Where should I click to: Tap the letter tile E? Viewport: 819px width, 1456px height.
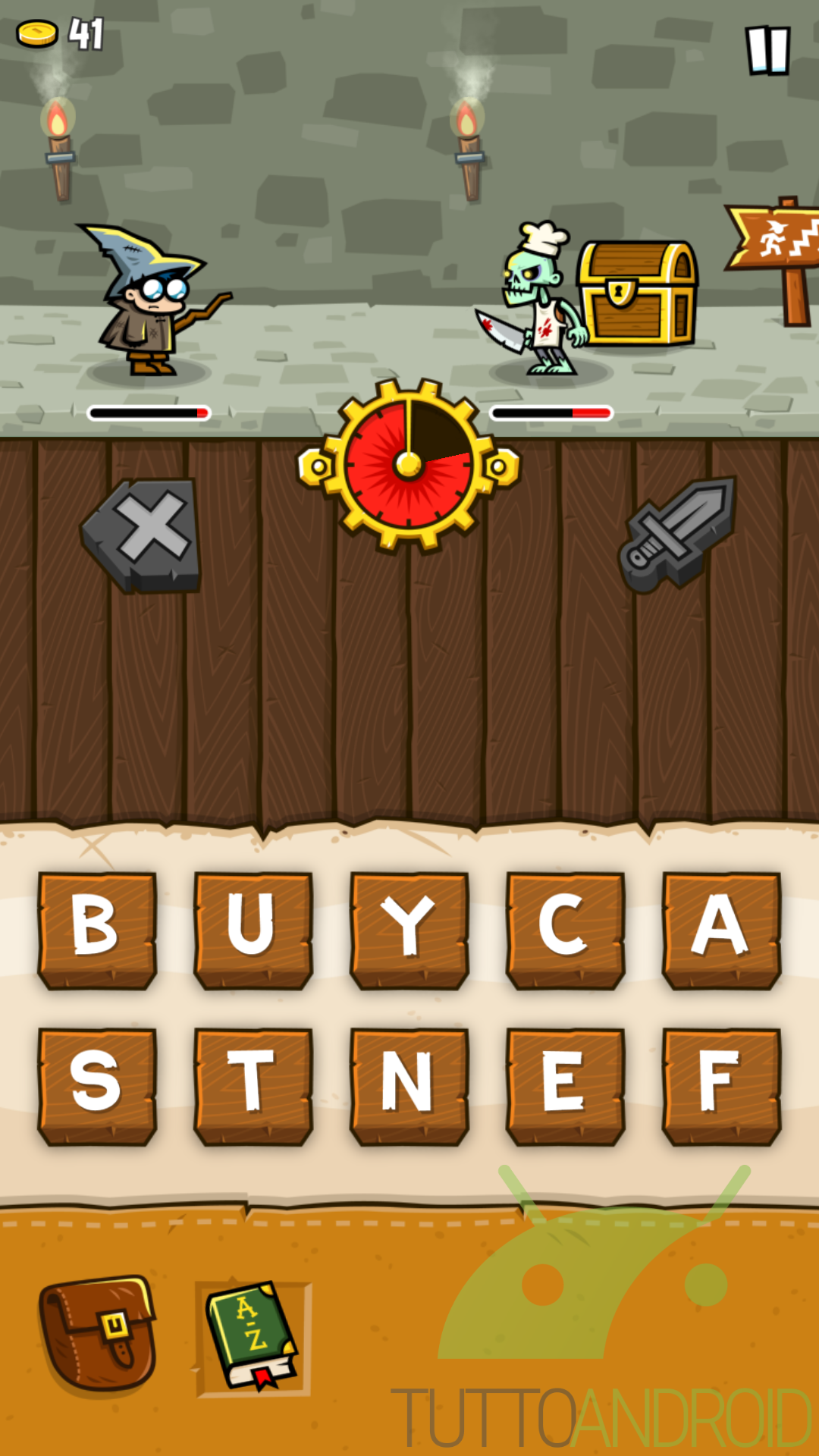566,1087
